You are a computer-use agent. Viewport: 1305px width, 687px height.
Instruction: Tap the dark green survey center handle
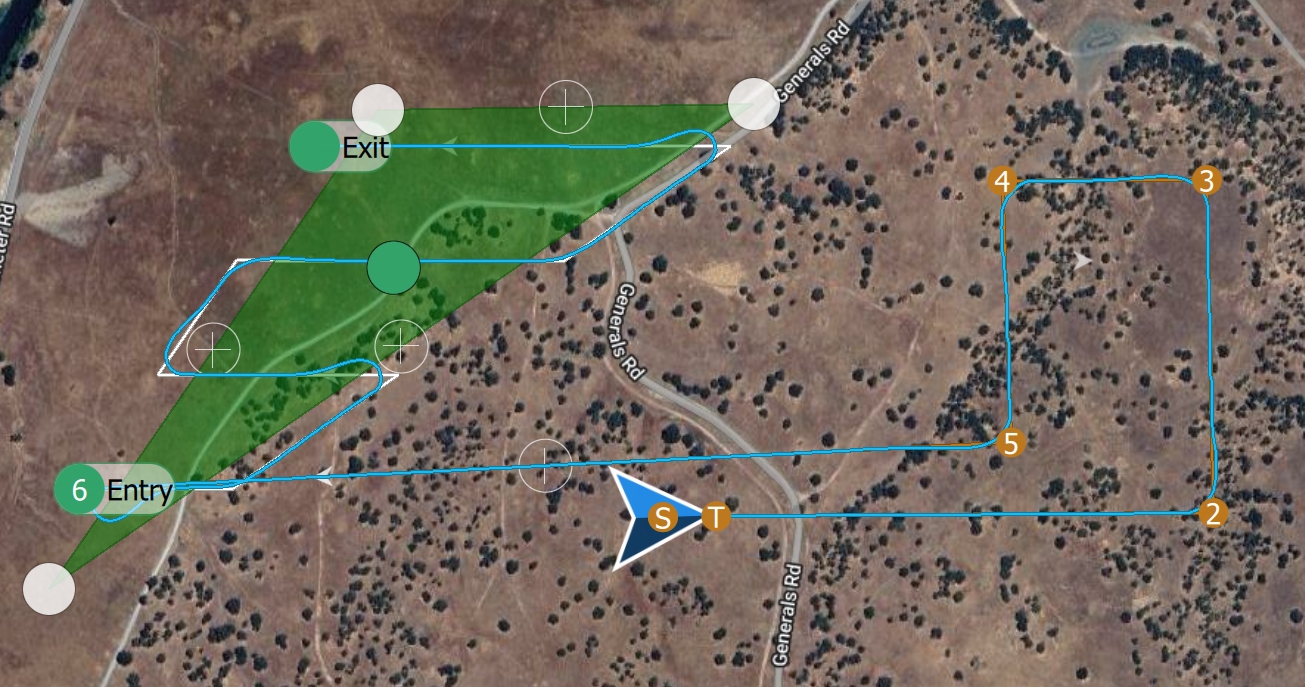point(393,268)
